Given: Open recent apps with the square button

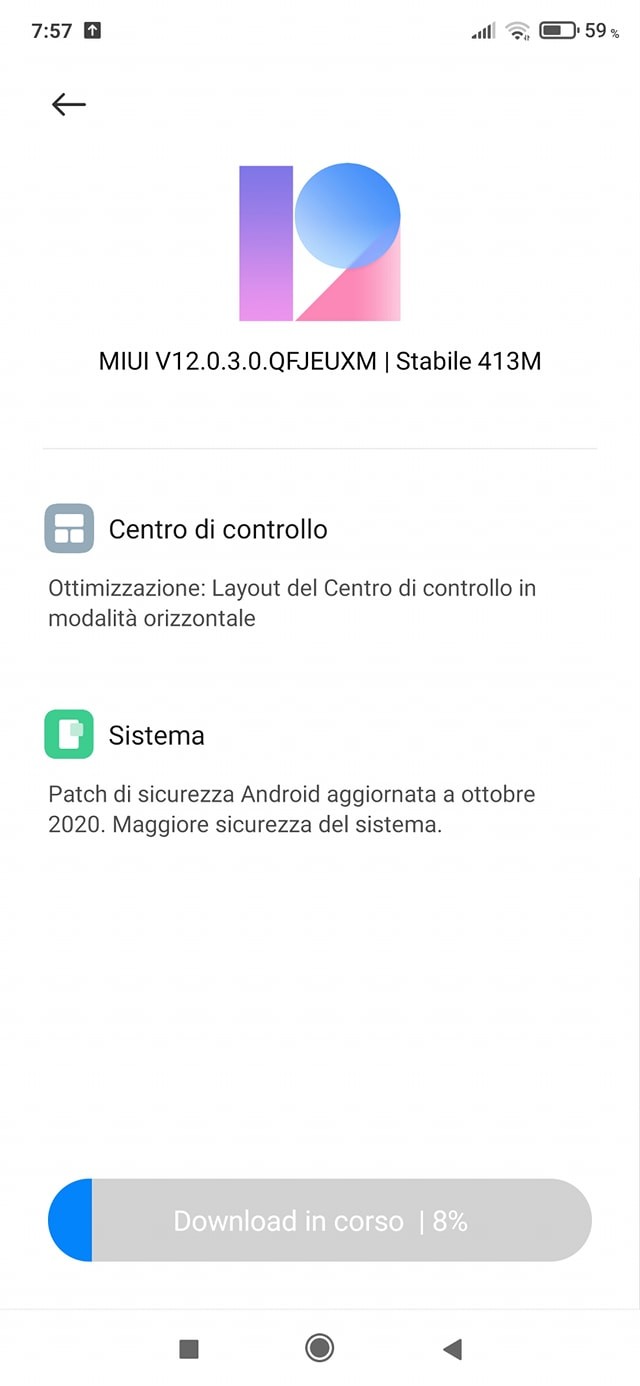Looking at the screenshot, I should [x=188, y=1349].
